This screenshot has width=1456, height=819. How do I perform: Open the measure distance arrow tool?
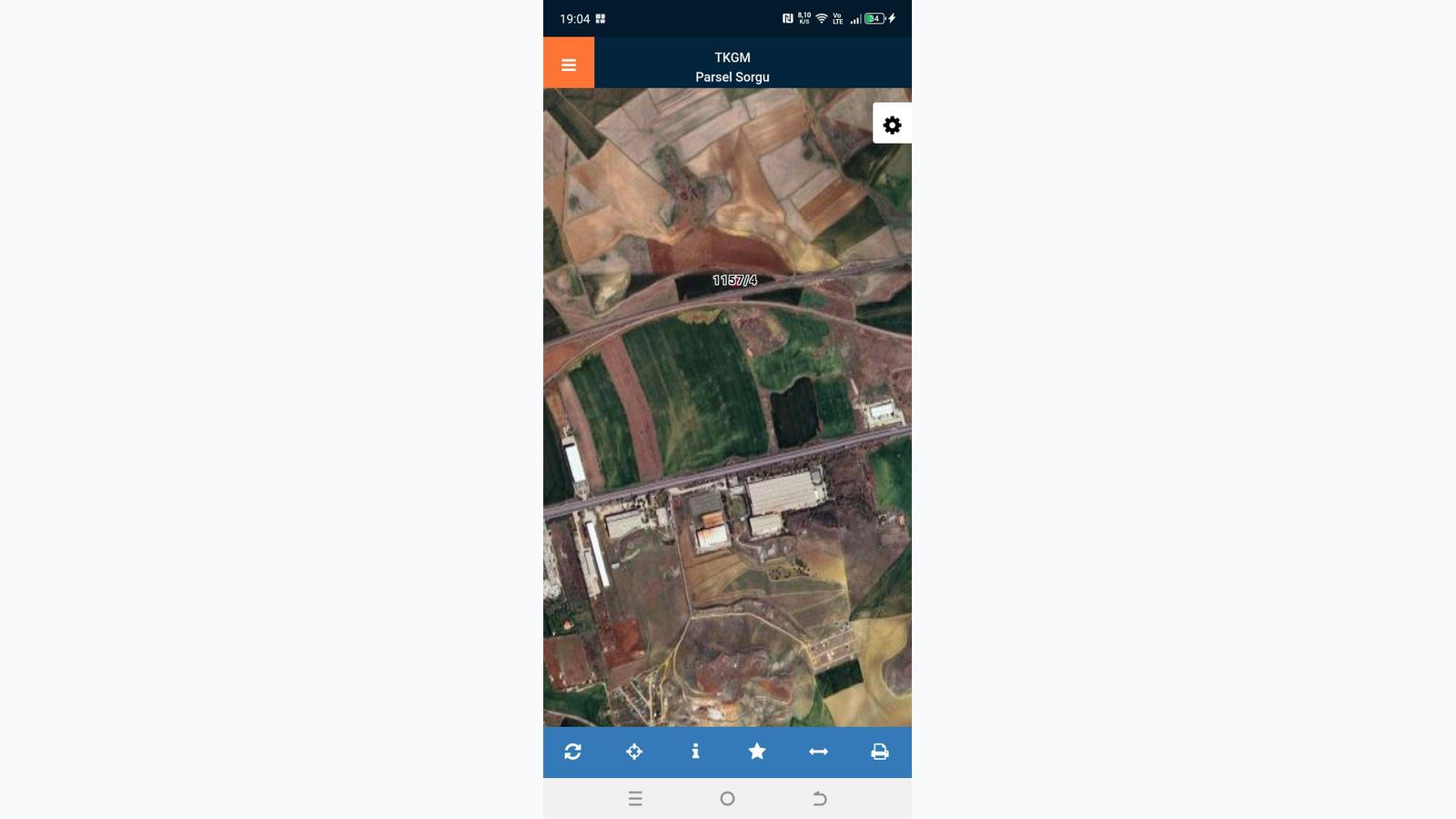818,752
